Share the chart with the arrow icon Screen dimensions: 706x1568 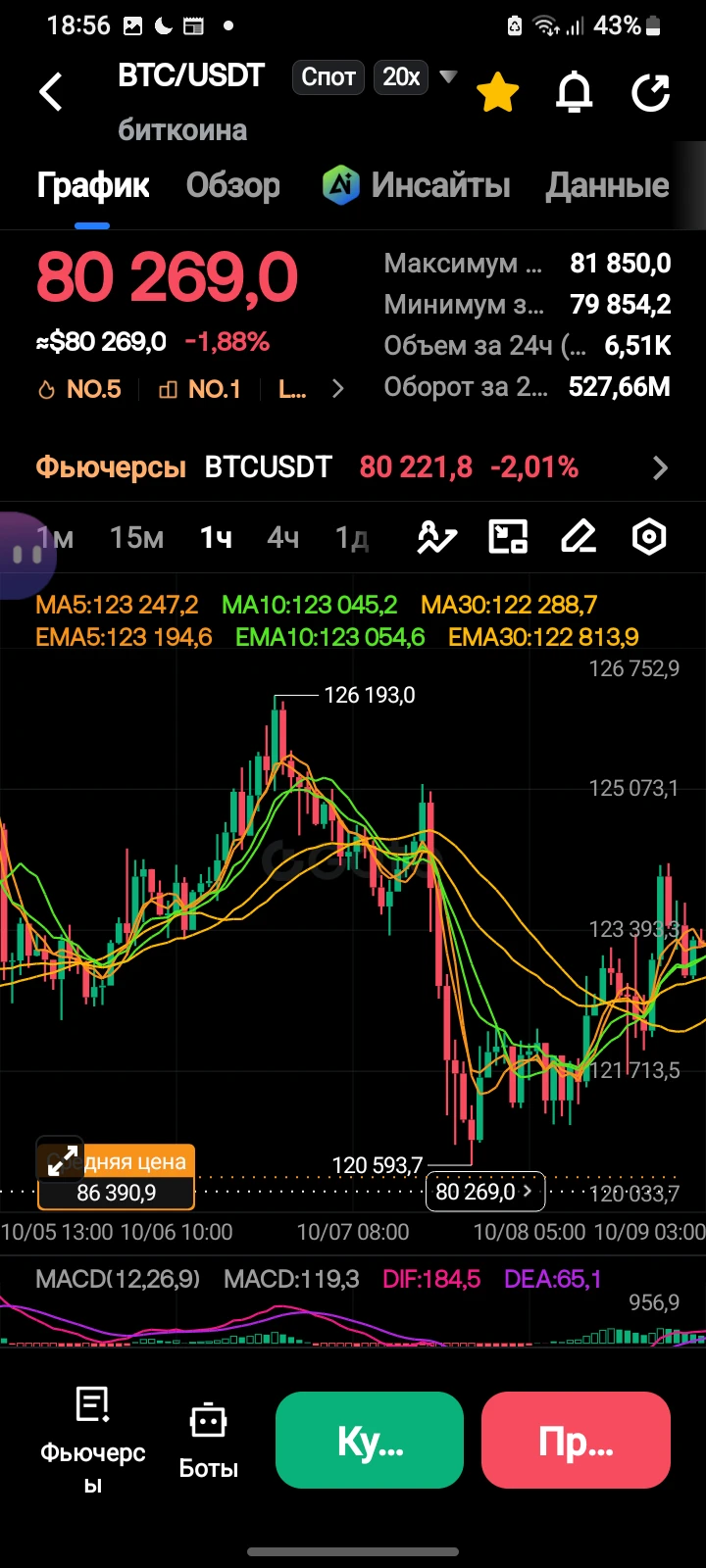[650, 92]
